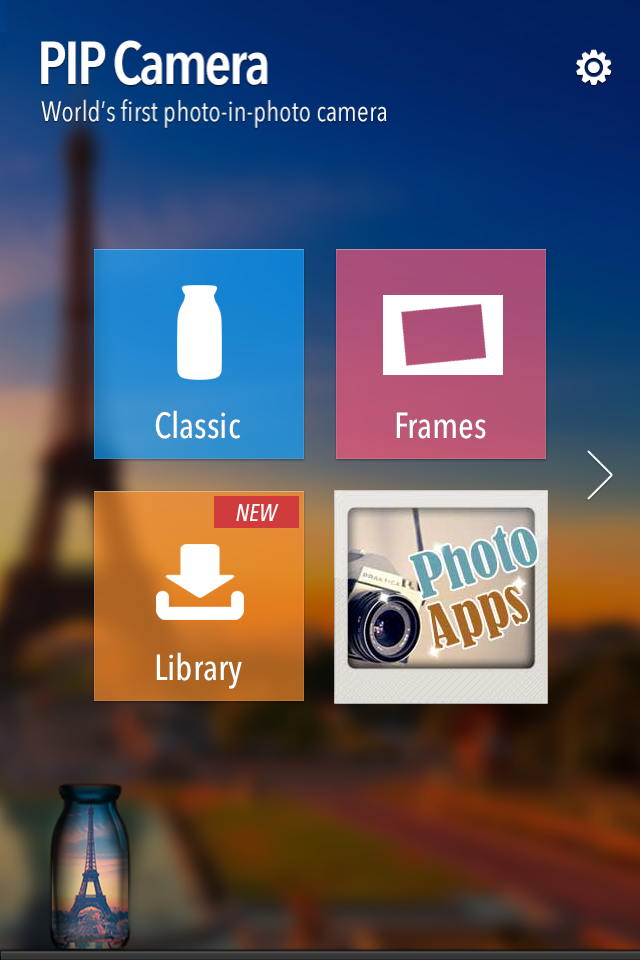Viewport: 640px width, 960px height.
Task: Open the Photo Apps tile
Action: (x=441, y=596)
